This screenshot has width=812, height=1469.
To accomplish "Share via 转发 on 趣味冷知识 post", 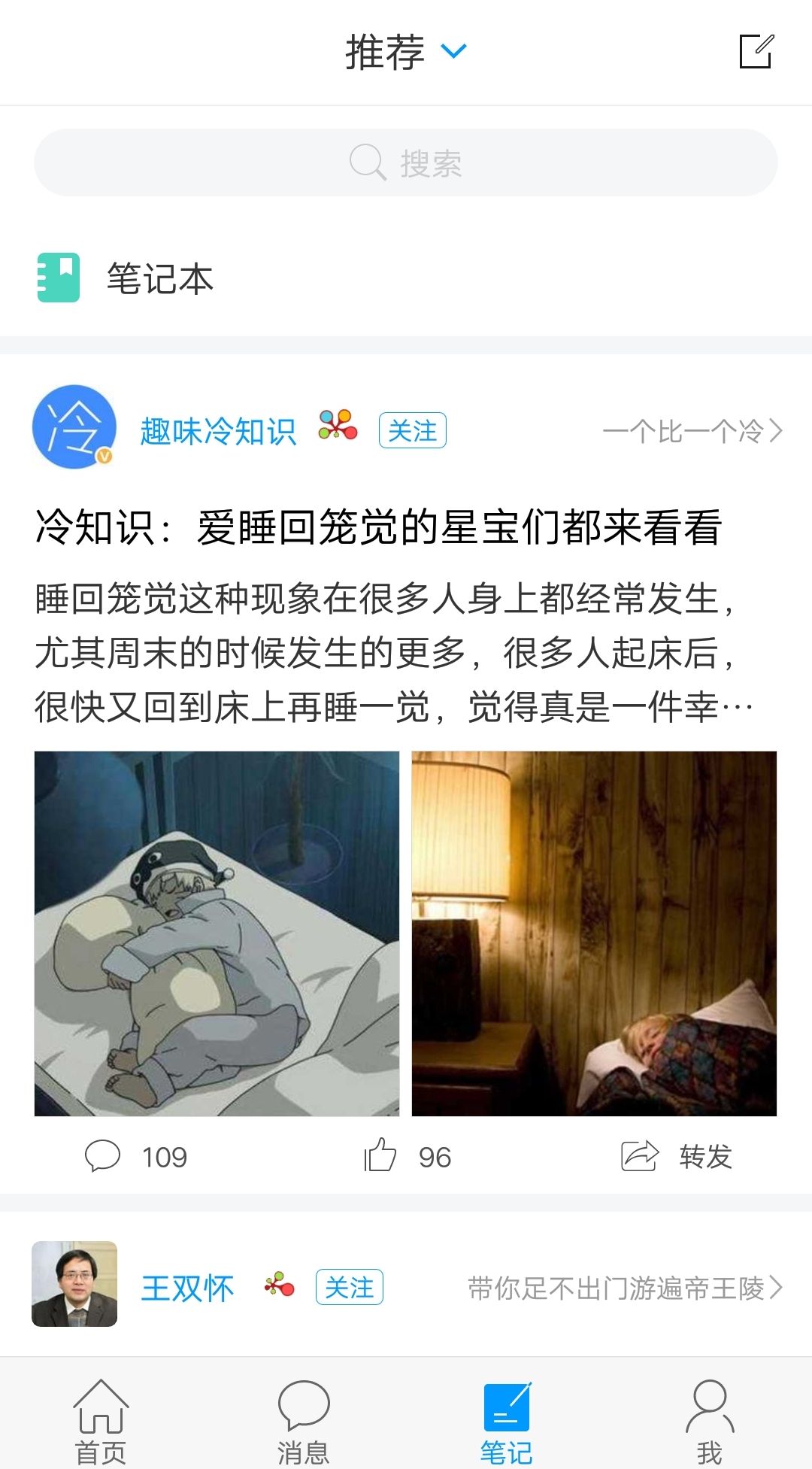I will pyautogui.click(x=677, y=1156).
